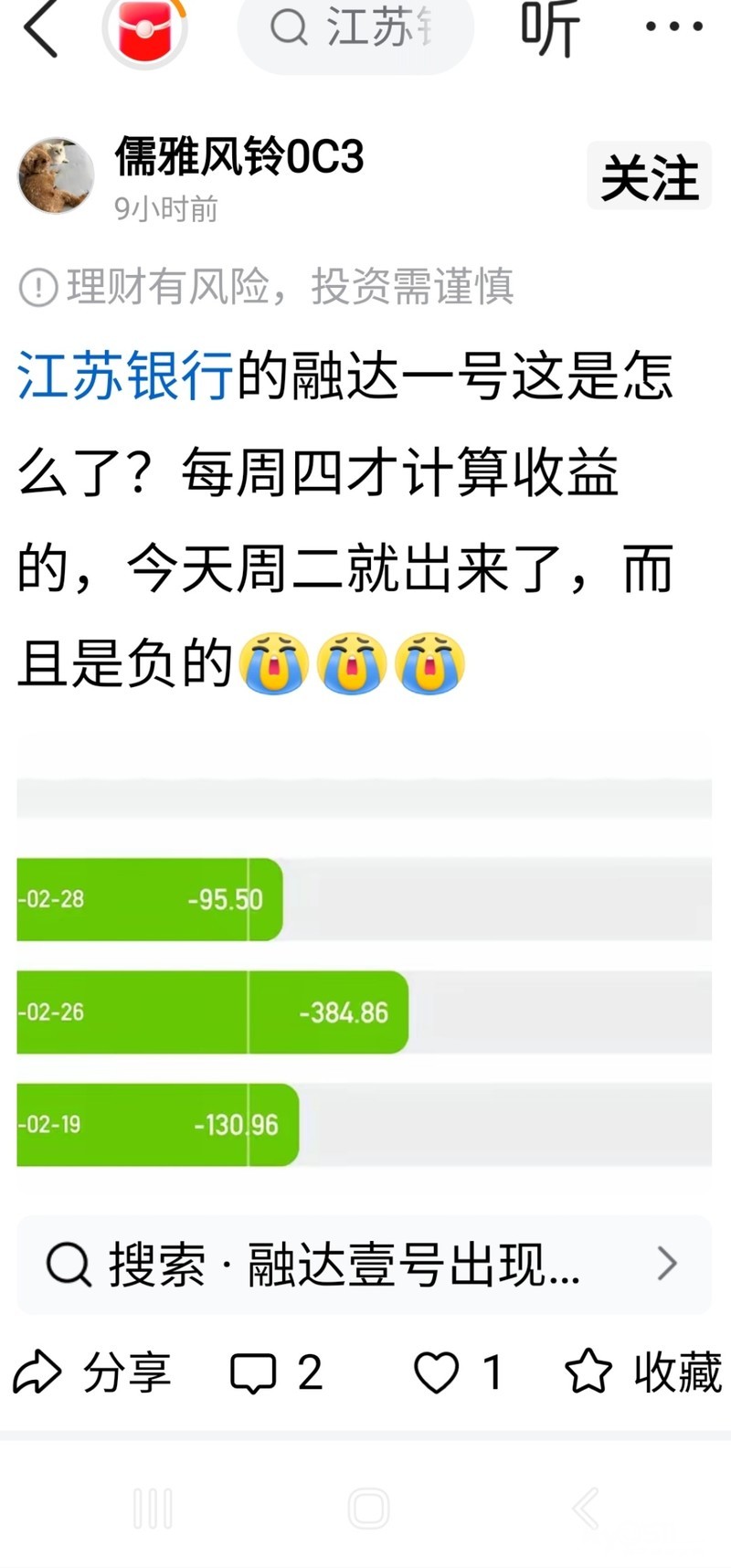Viewport: 731px width, 1568px height.
Task: Go back using the top-left arrow
Action: (41, 28)
